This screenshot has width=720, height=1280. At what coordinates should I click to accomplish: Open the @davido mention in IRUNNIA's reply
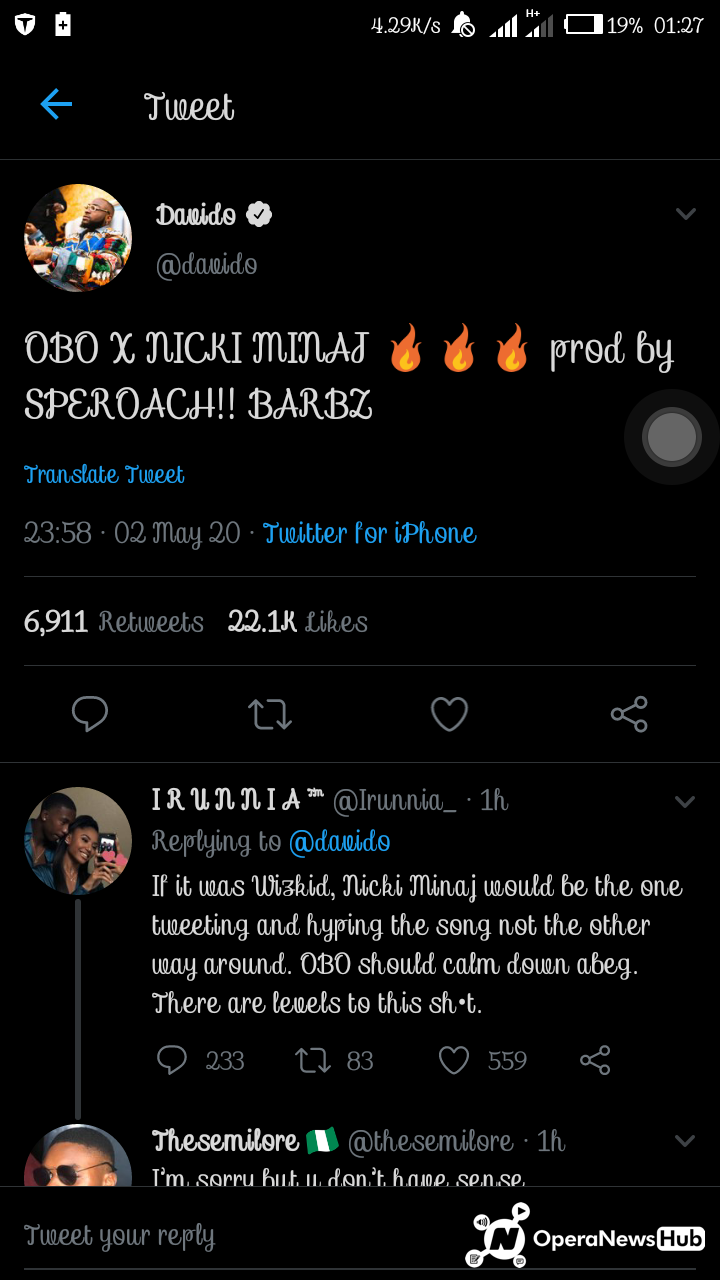[x=339, y=842]
